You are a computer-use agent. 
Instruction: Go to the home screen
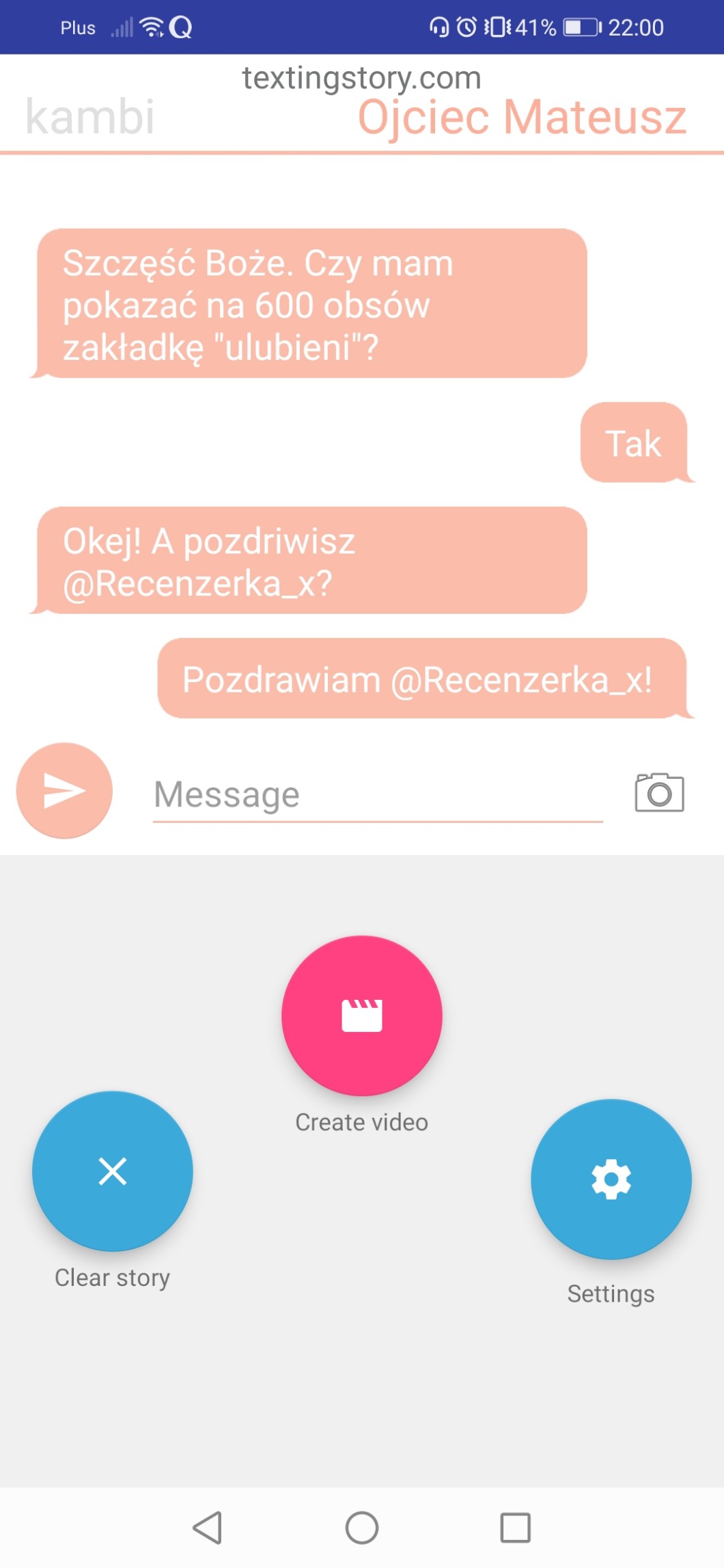click(x=361, y=1527)
